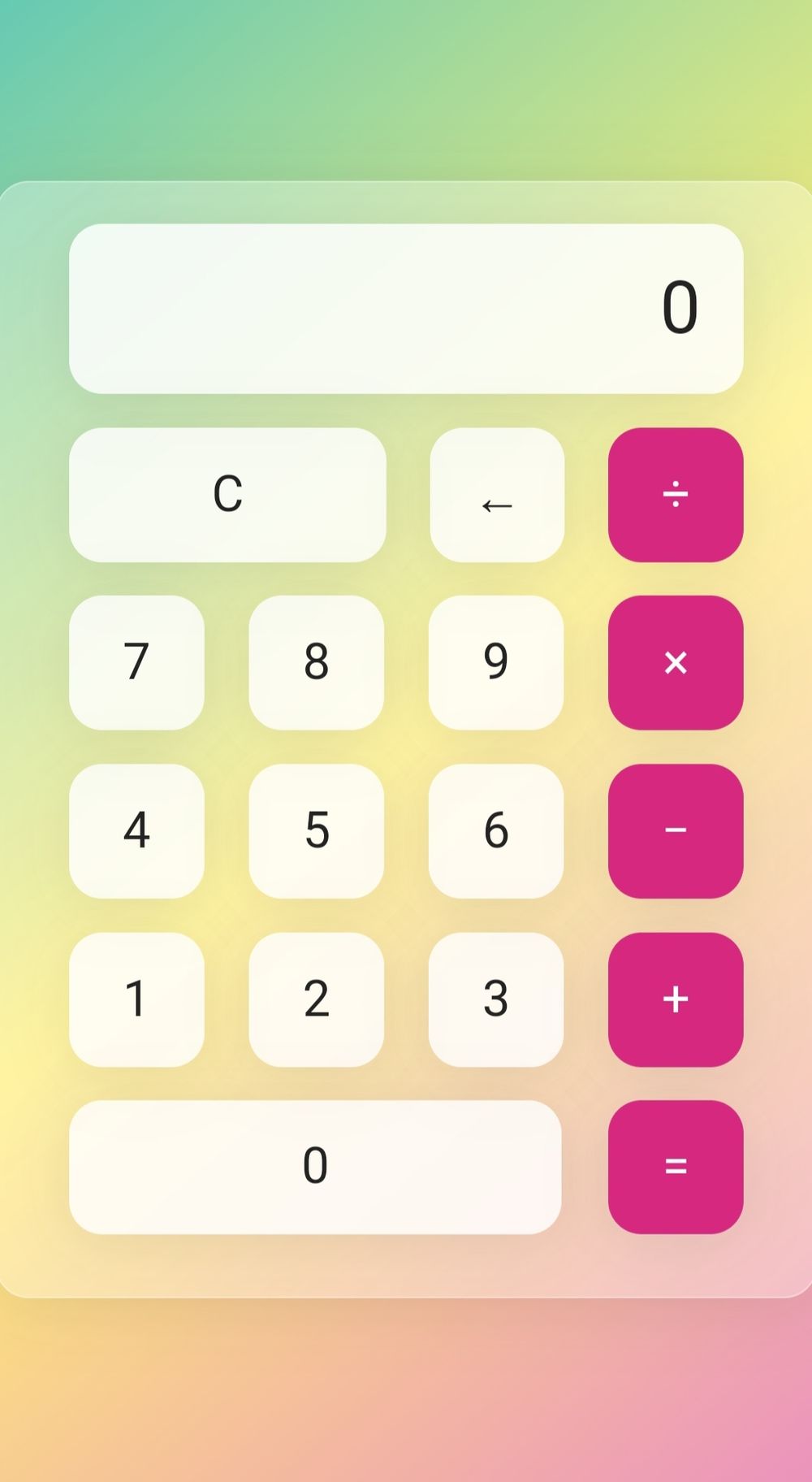Enter digit 1
Viewport: 812px width, 1482px height.
pyautogui.click(x=136, y=999)
